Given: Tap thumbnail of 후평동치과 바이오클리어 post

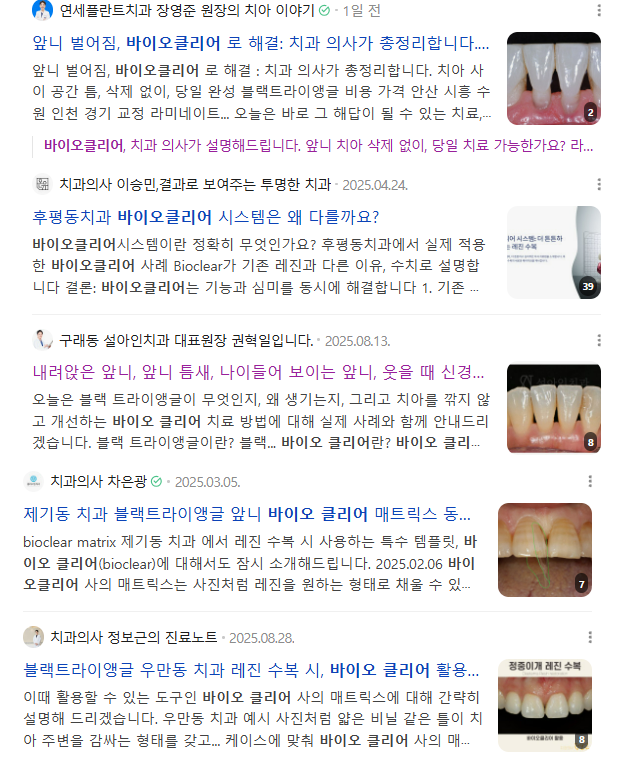Looking at the screenshot, I should point(553,252).
